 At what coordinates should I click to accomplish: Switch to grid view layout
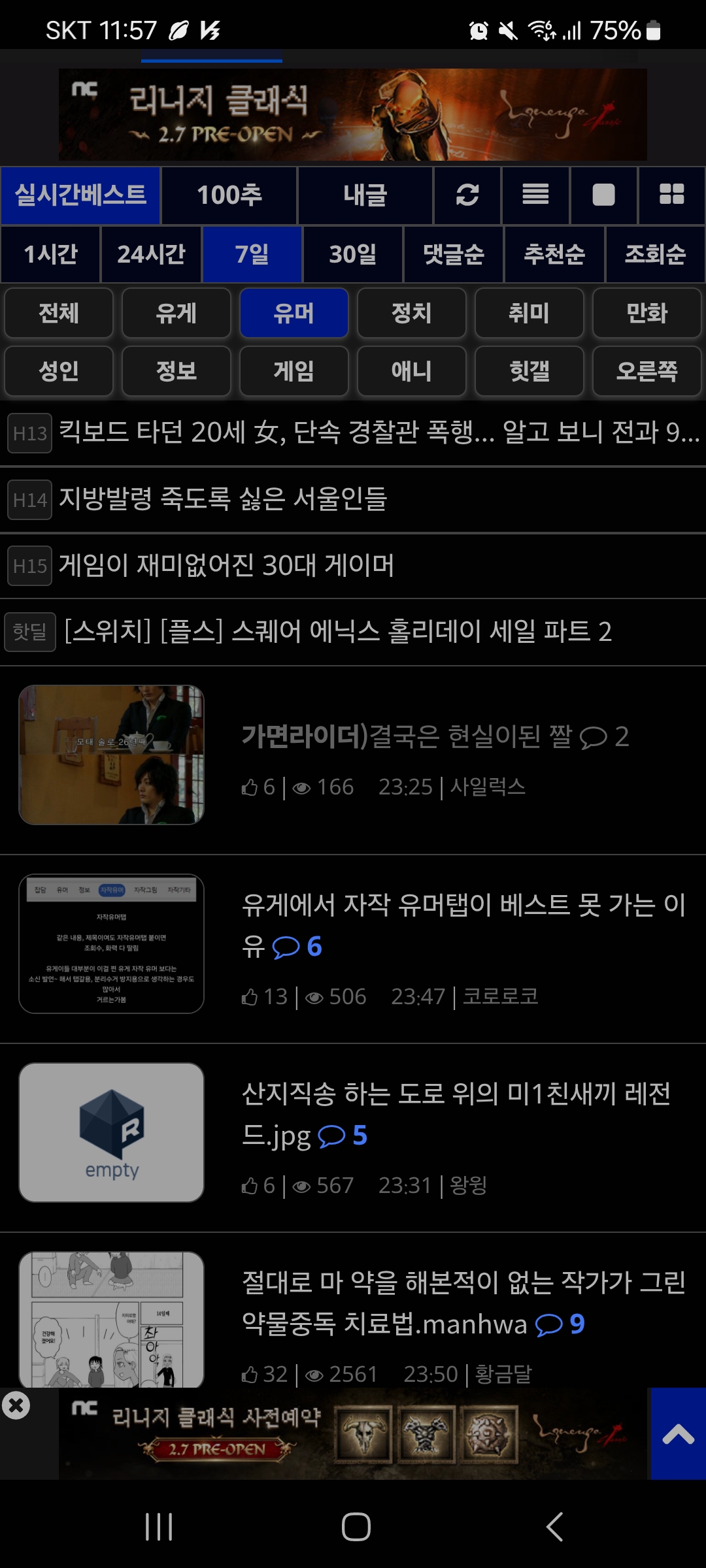point(671,195)
